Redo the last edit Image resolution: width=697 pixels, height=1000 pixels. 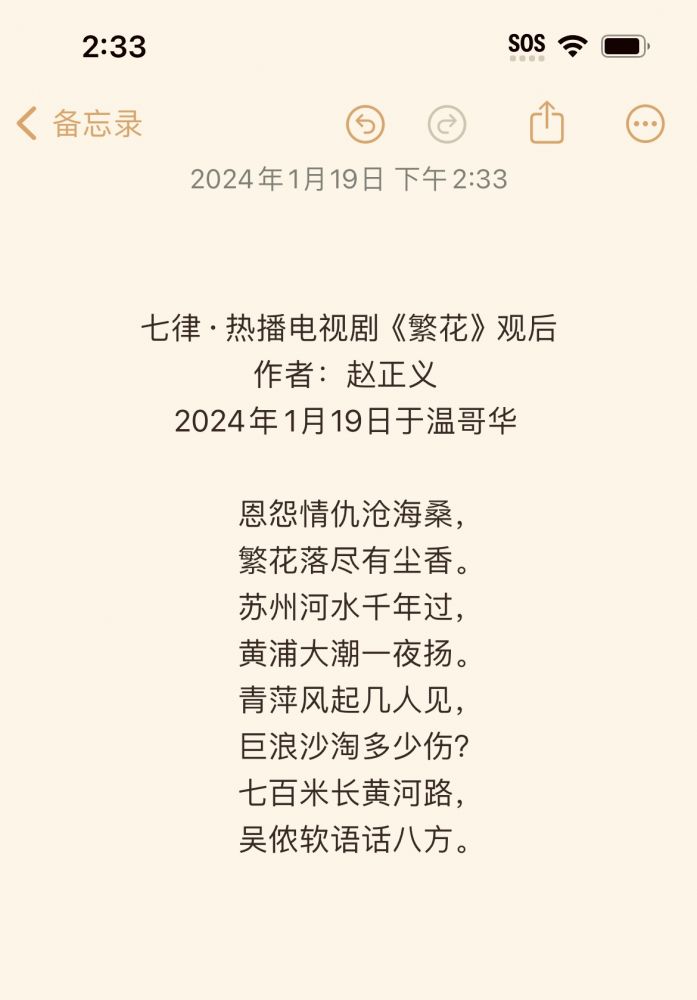(447, 124)
